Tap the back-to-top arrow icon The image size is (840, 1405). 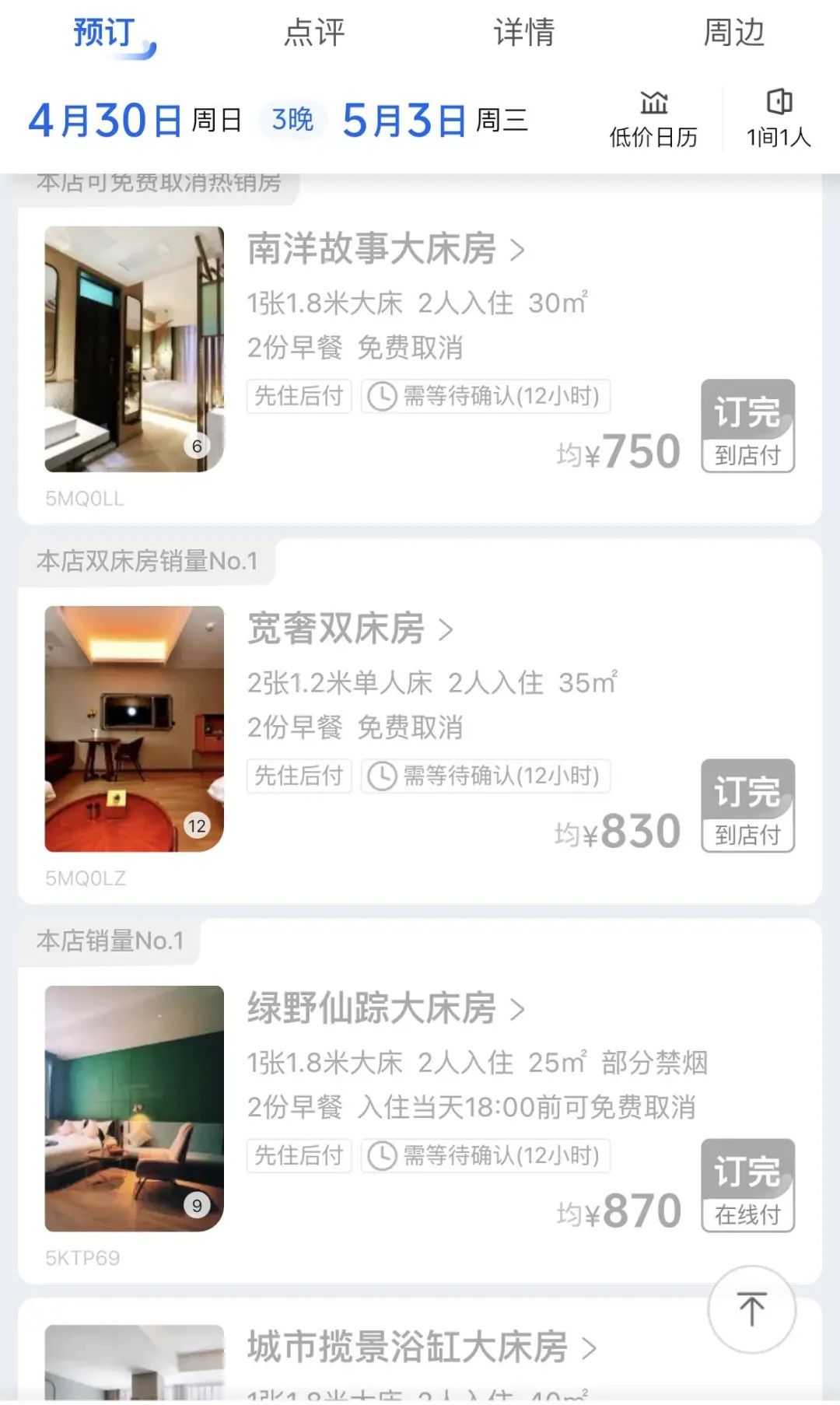pyautogui.click(x=751, y=1309)
